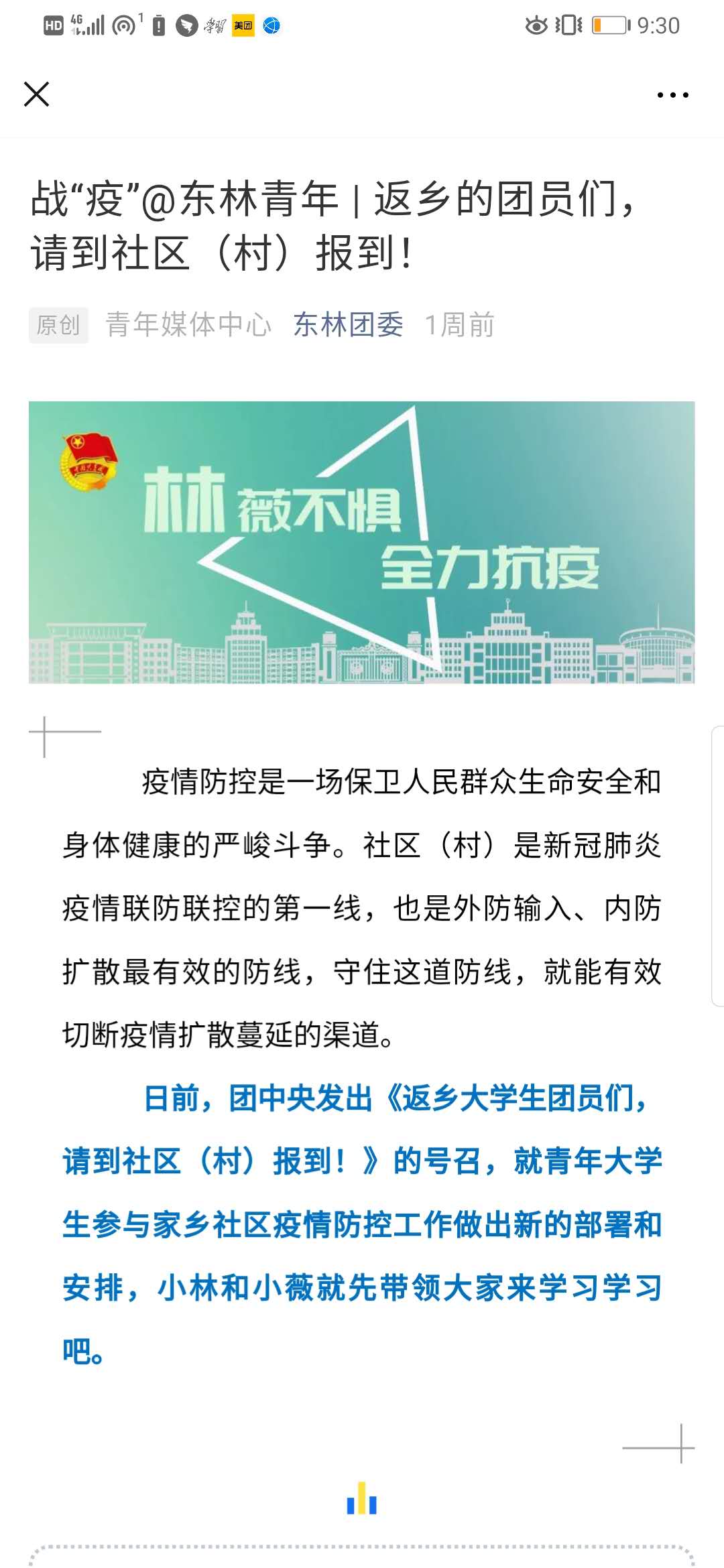The height and width of the screenshot is (1568, 724).
Task: View the 林薇不惧 全力抗疫 banner image
Action: (361, 542)
